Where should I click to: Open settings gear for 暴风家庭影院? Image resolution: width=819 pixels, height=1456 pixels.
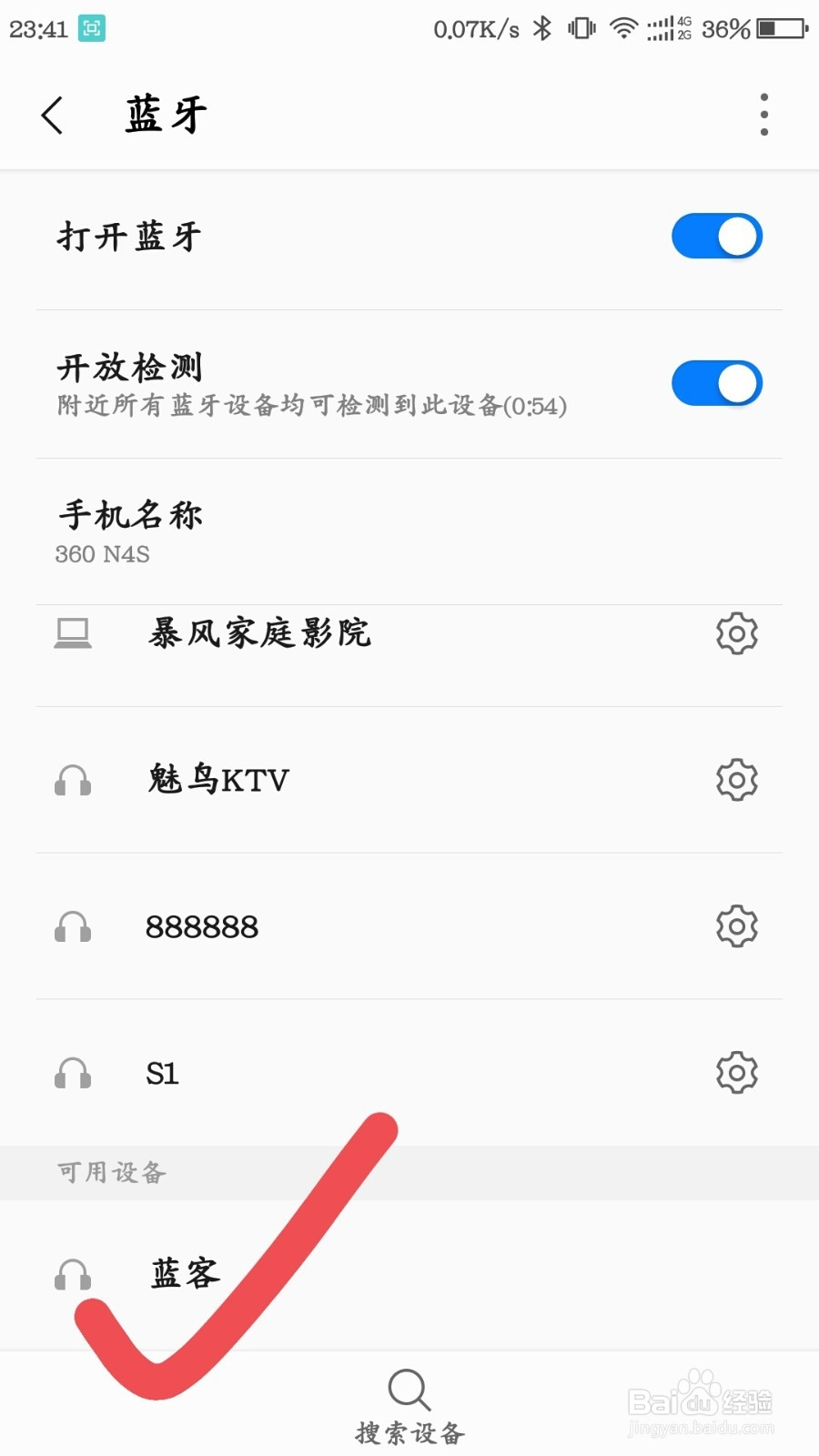[736, 634]
